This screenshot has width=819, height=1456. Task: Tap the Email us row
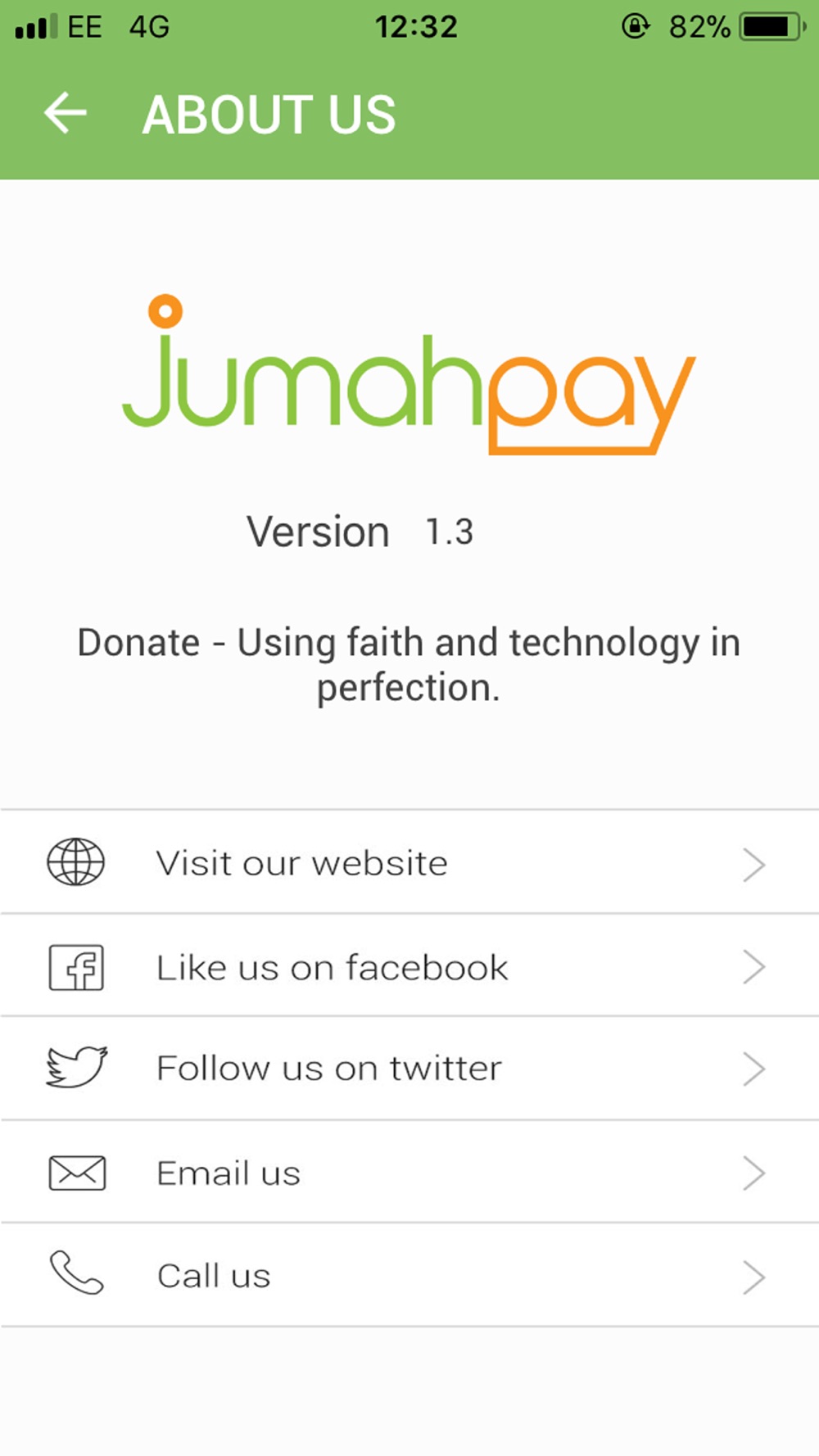[x=408, y=1173]
